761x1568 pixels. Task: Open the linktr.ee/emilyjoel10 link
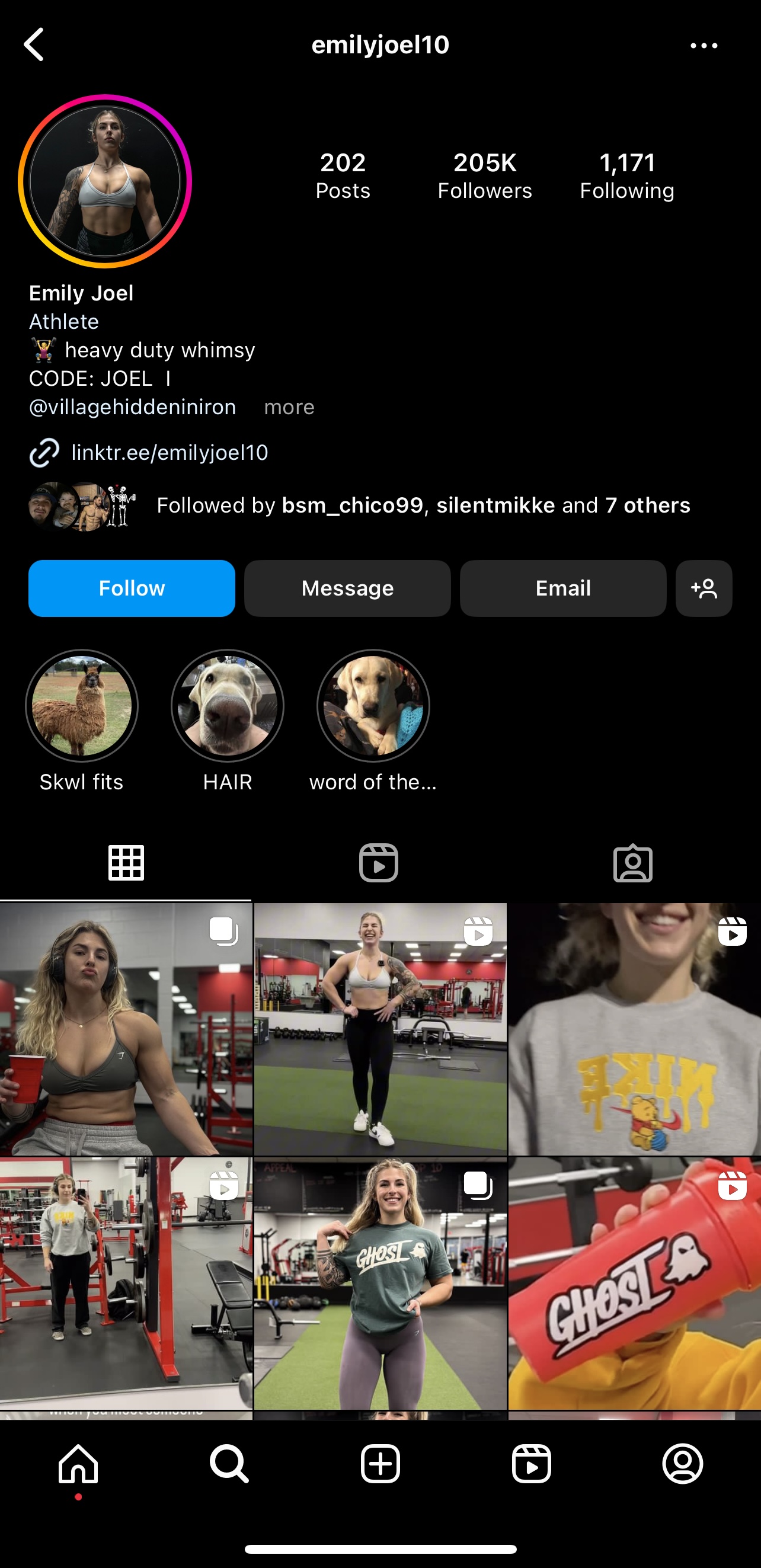170,452
